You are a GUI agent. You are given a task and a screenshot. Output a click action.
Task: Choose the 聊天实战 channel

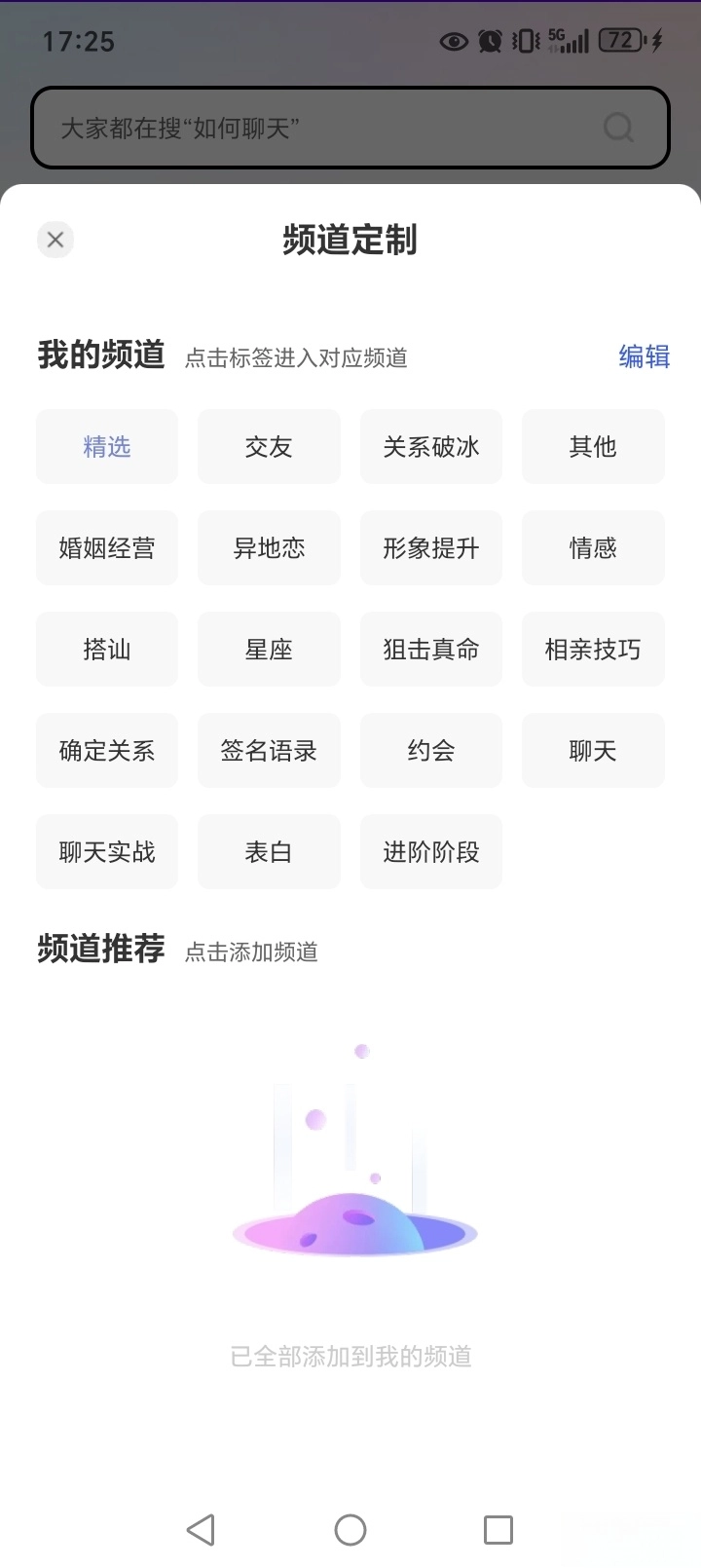(x=107, y=852)
